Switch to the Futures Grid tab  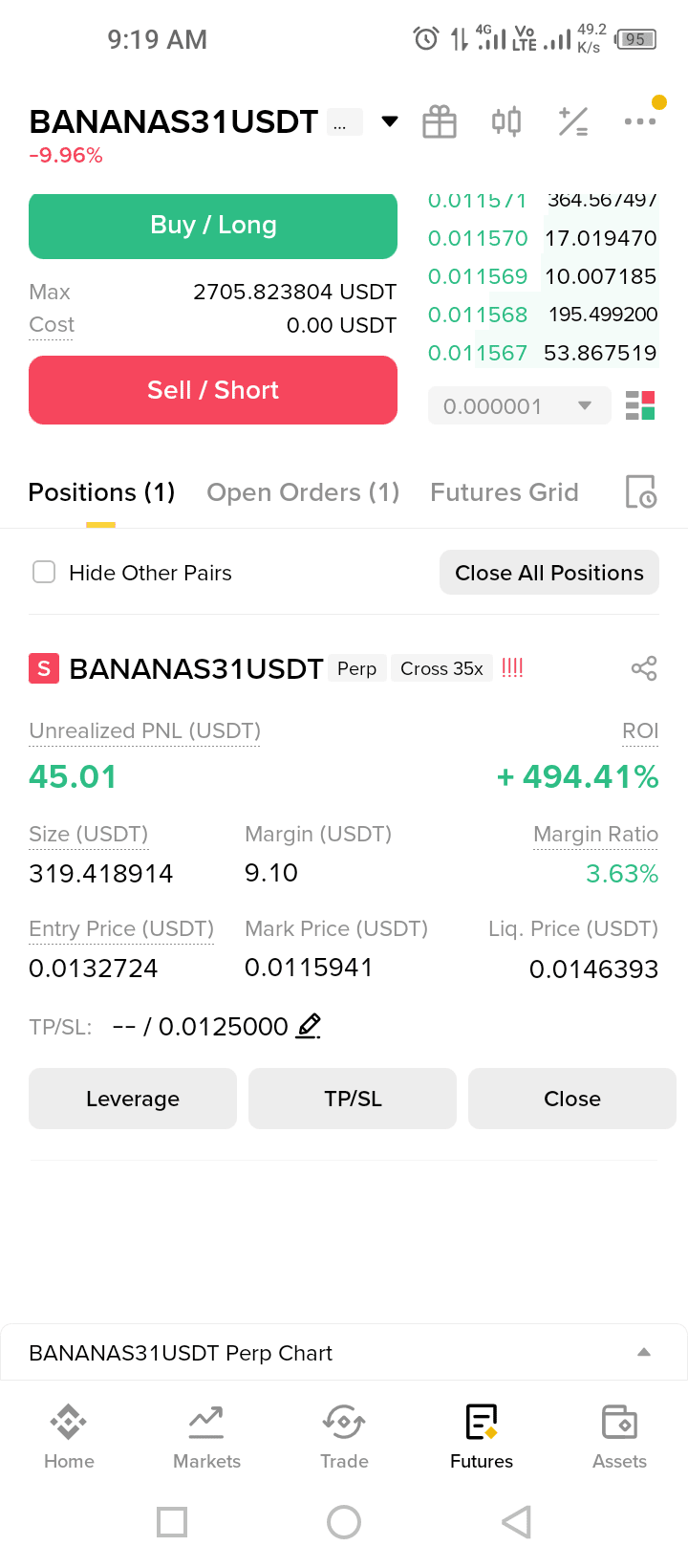point(505,492)
